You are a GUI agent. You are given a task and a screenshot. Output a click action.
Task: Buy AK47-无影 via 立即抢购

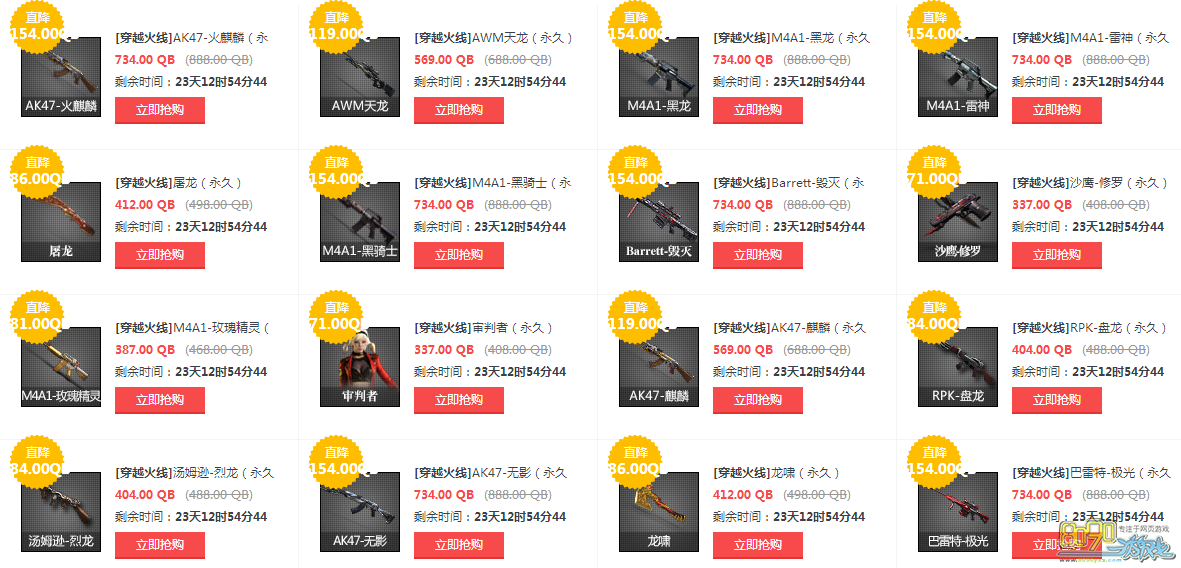pyautogui.click(x=459, y=545)
